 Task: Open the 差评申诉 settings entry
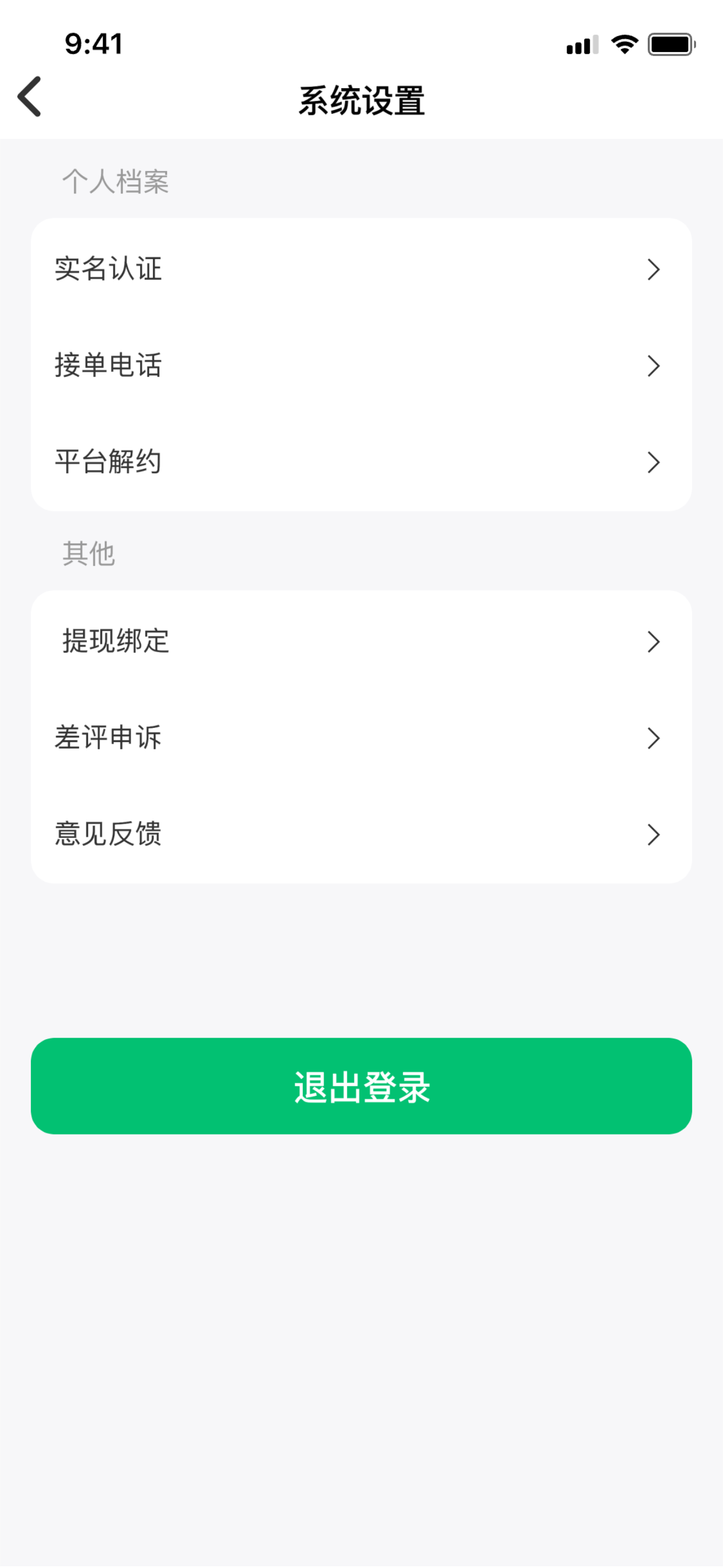click(361, 738)
